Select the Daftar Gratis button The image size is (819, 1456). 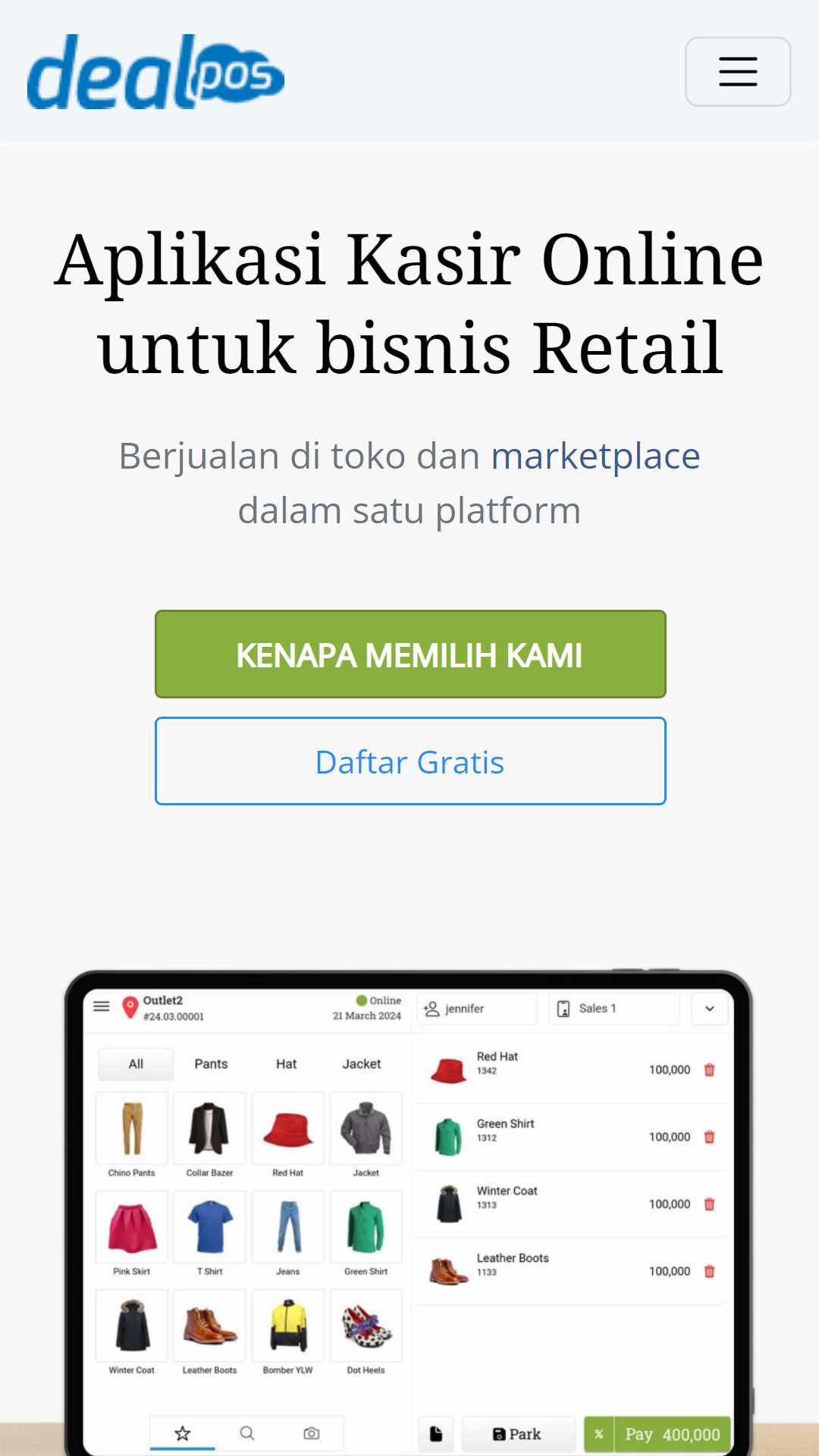point(410,761)
